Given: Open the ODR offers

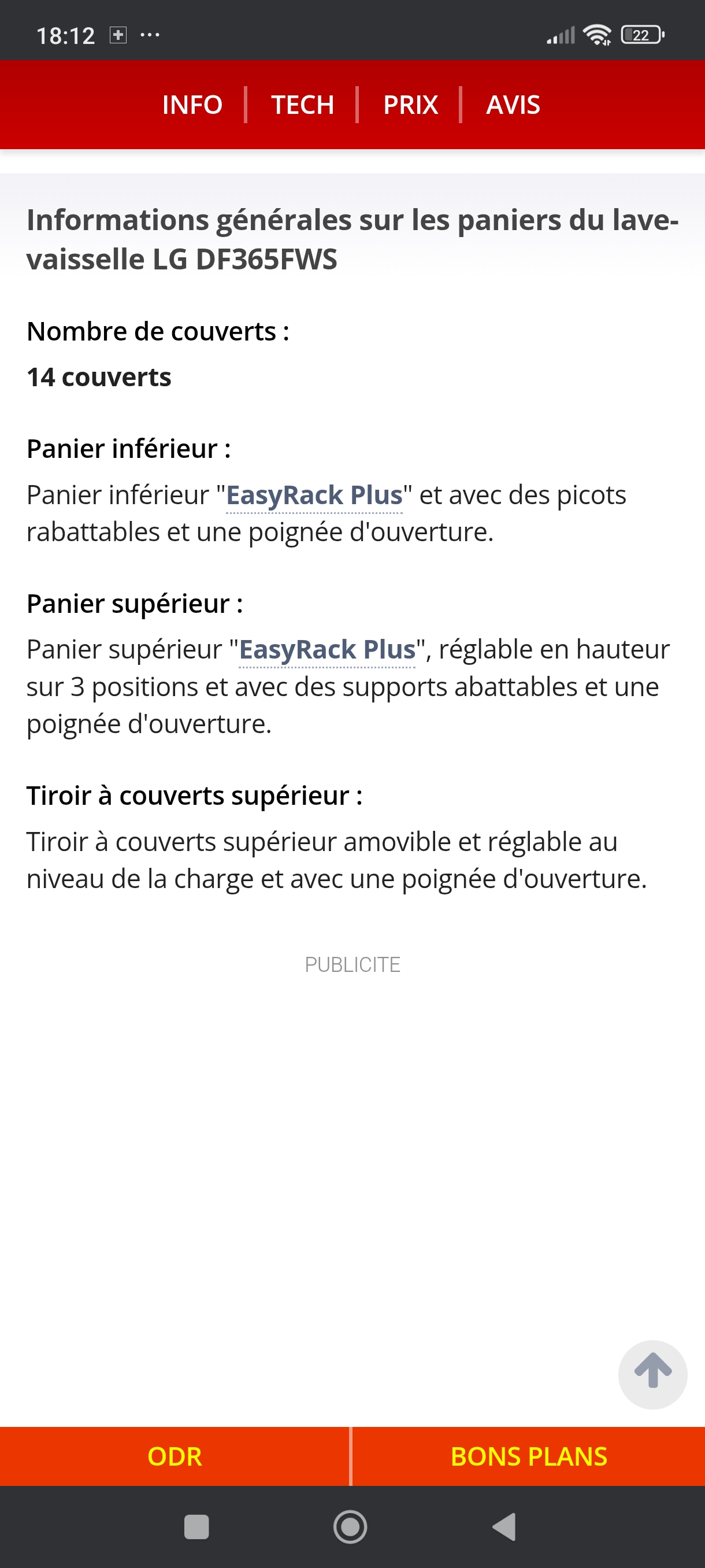Looking at the screenshot, I should coord(175,1456).
